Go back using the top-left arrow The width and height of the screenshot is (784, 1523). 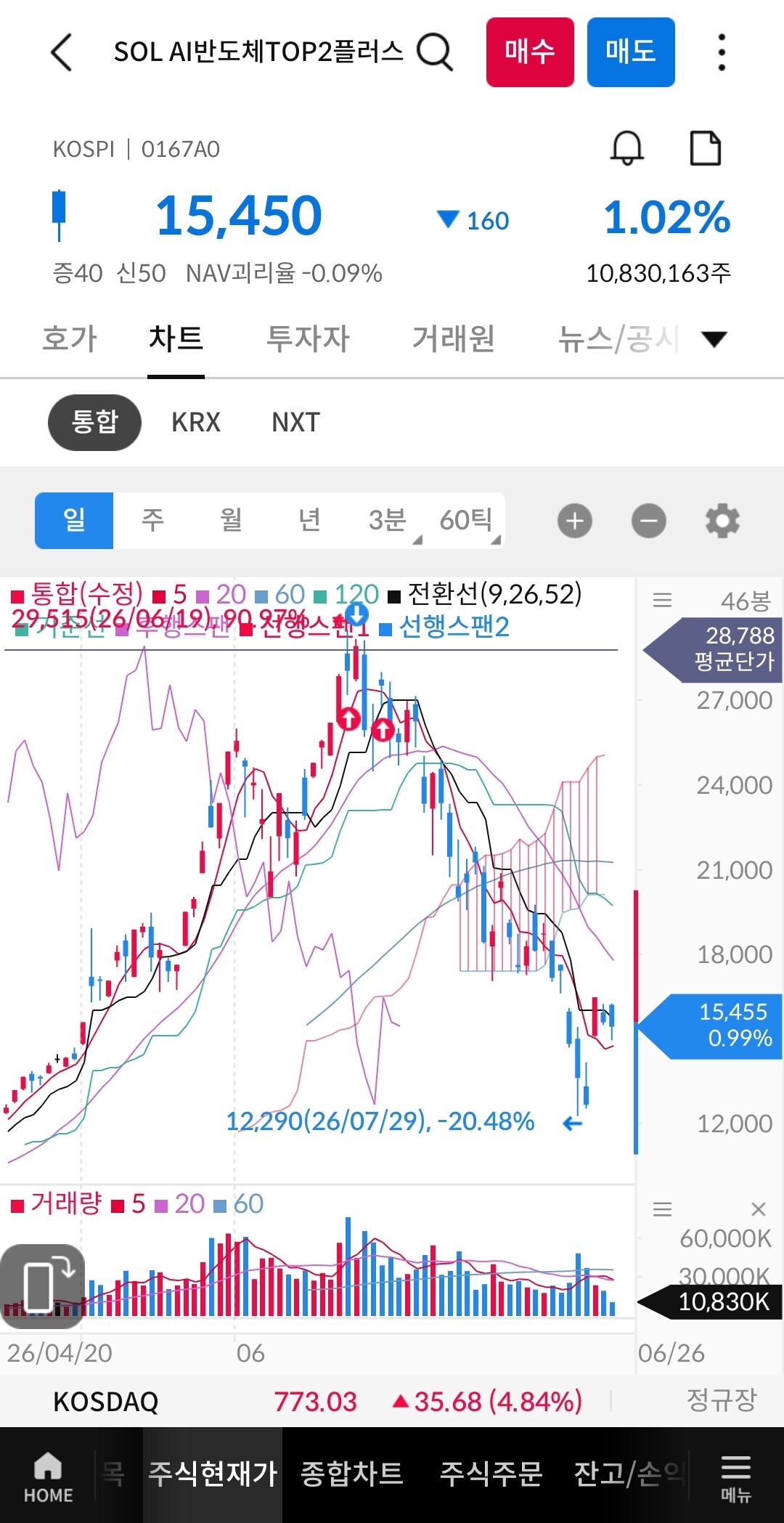[62, 52]
